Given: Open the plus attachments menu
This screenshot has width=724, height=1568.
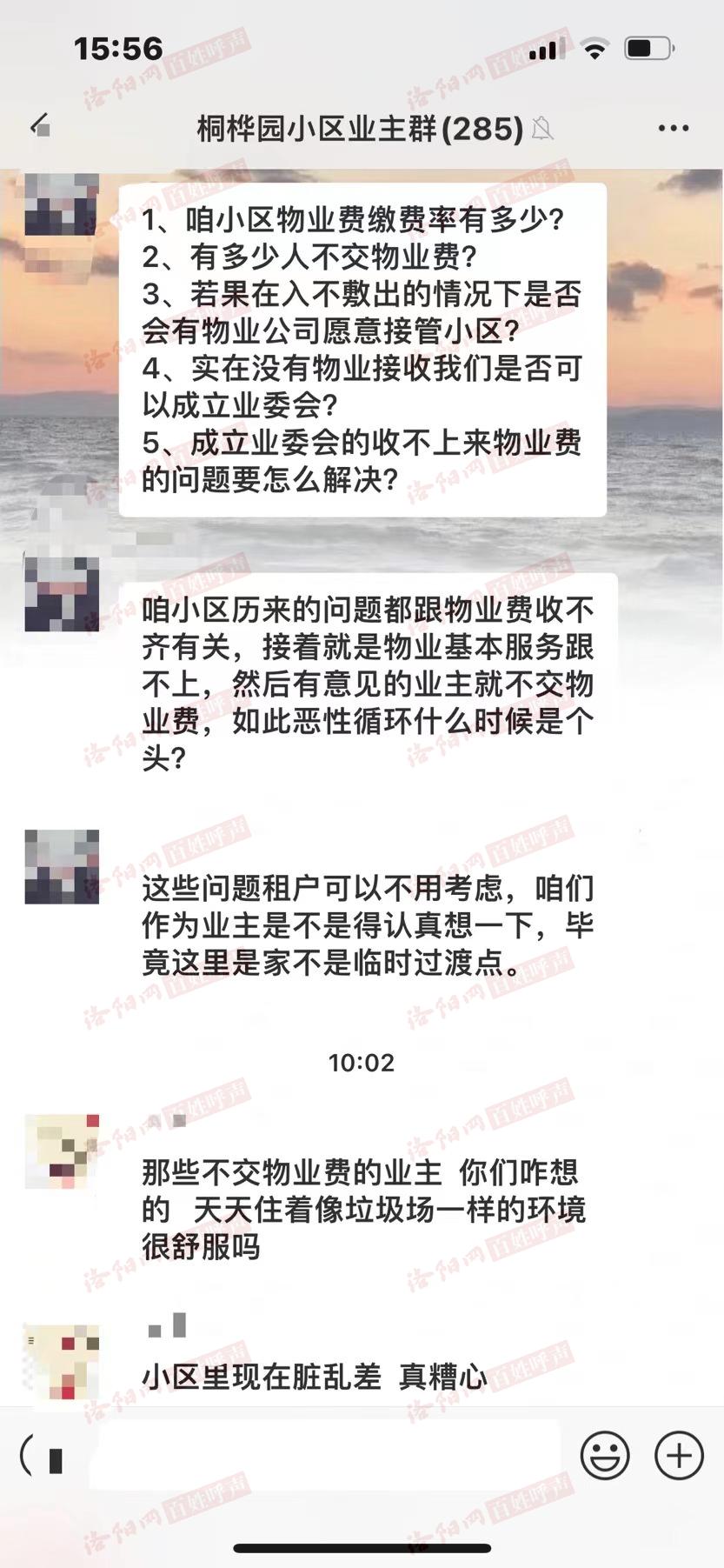Looking at the screenshot, I should click(x=678, y=1456).
